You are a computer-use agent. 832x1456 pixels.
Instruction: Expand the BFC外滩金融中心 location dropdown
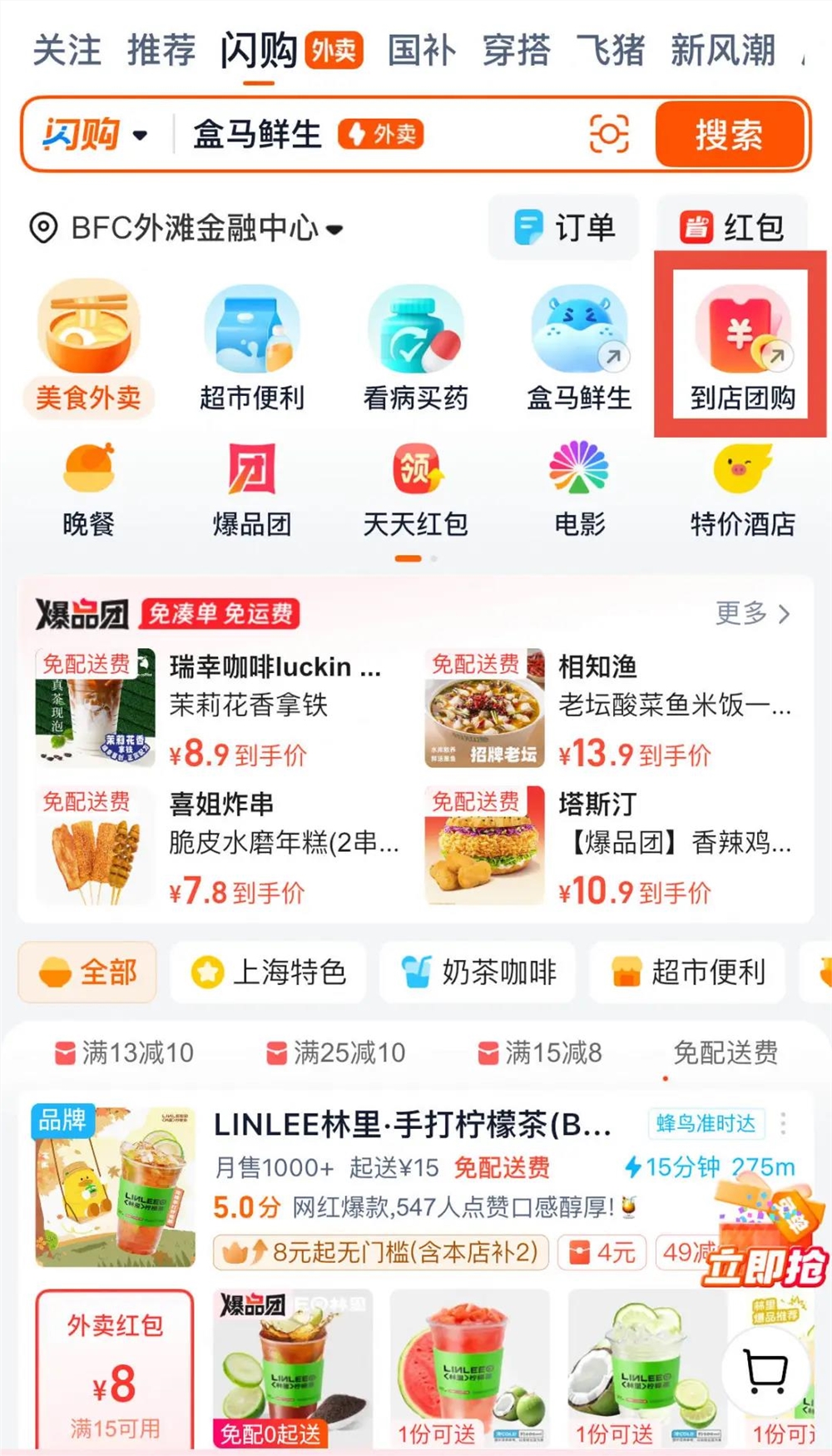click(x=336, y=229)
